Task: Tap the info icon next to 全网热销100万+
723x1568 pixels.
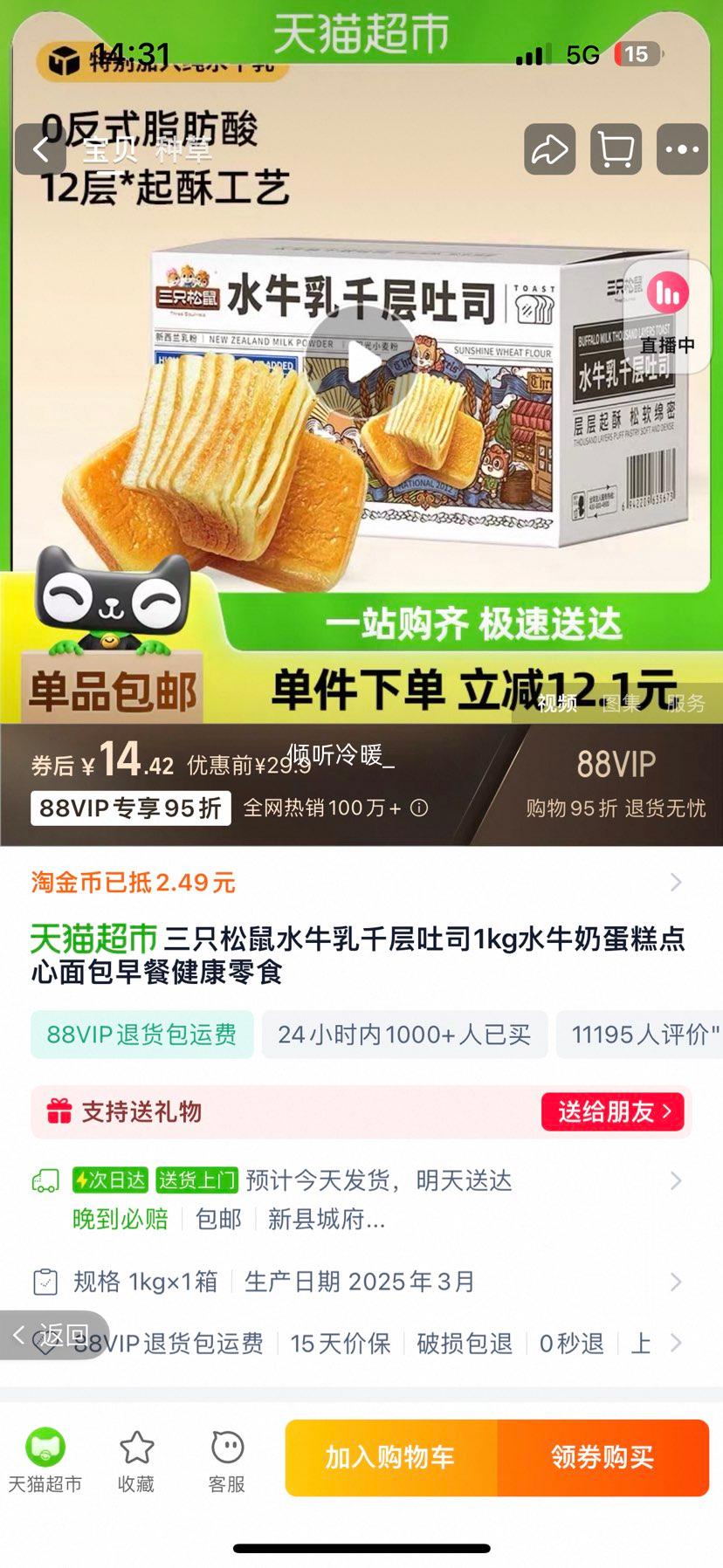Action: pyautogui.click(x=418, y=808)
